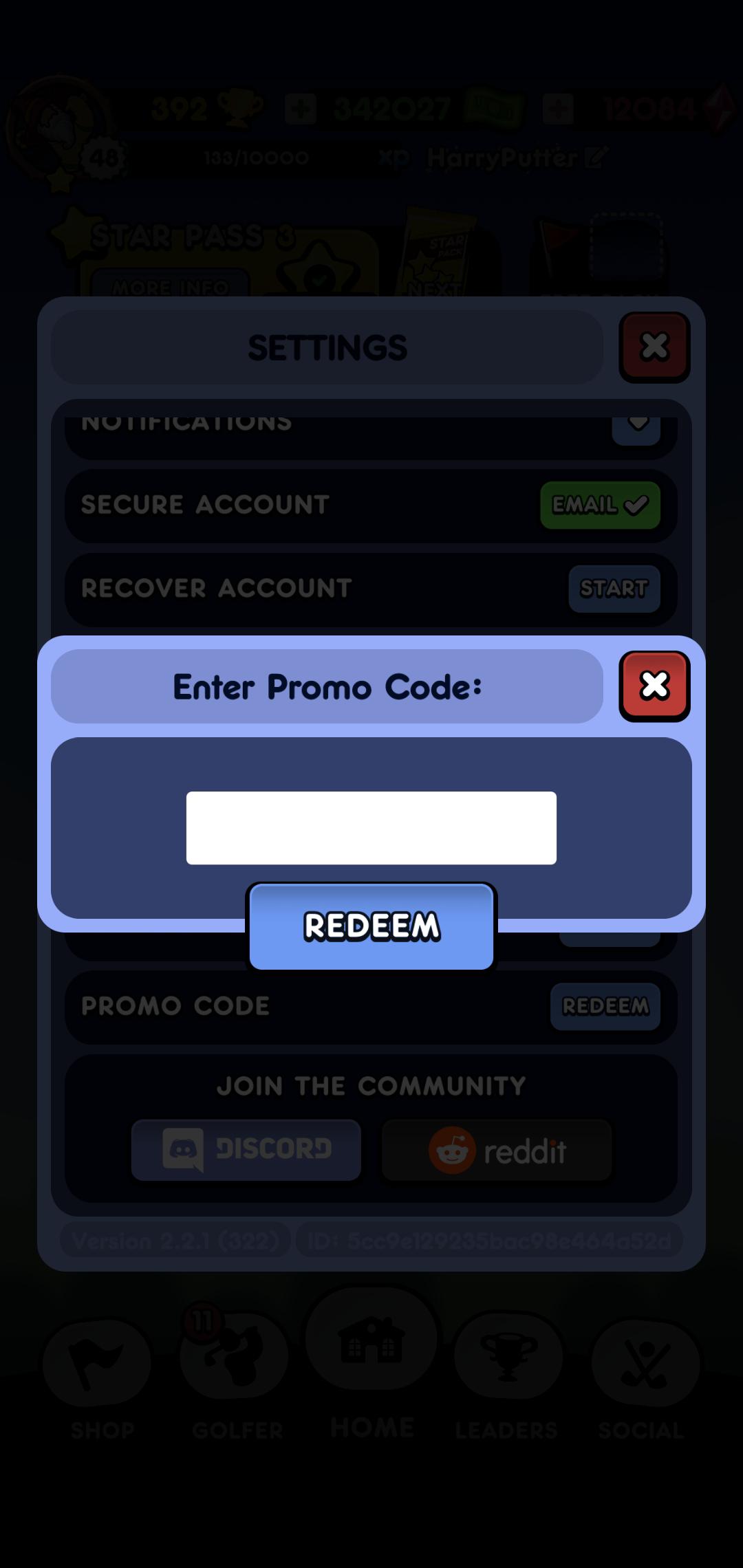743x1568 pixels.
Task: Click the promo code text field
Action: coord(371,827)
